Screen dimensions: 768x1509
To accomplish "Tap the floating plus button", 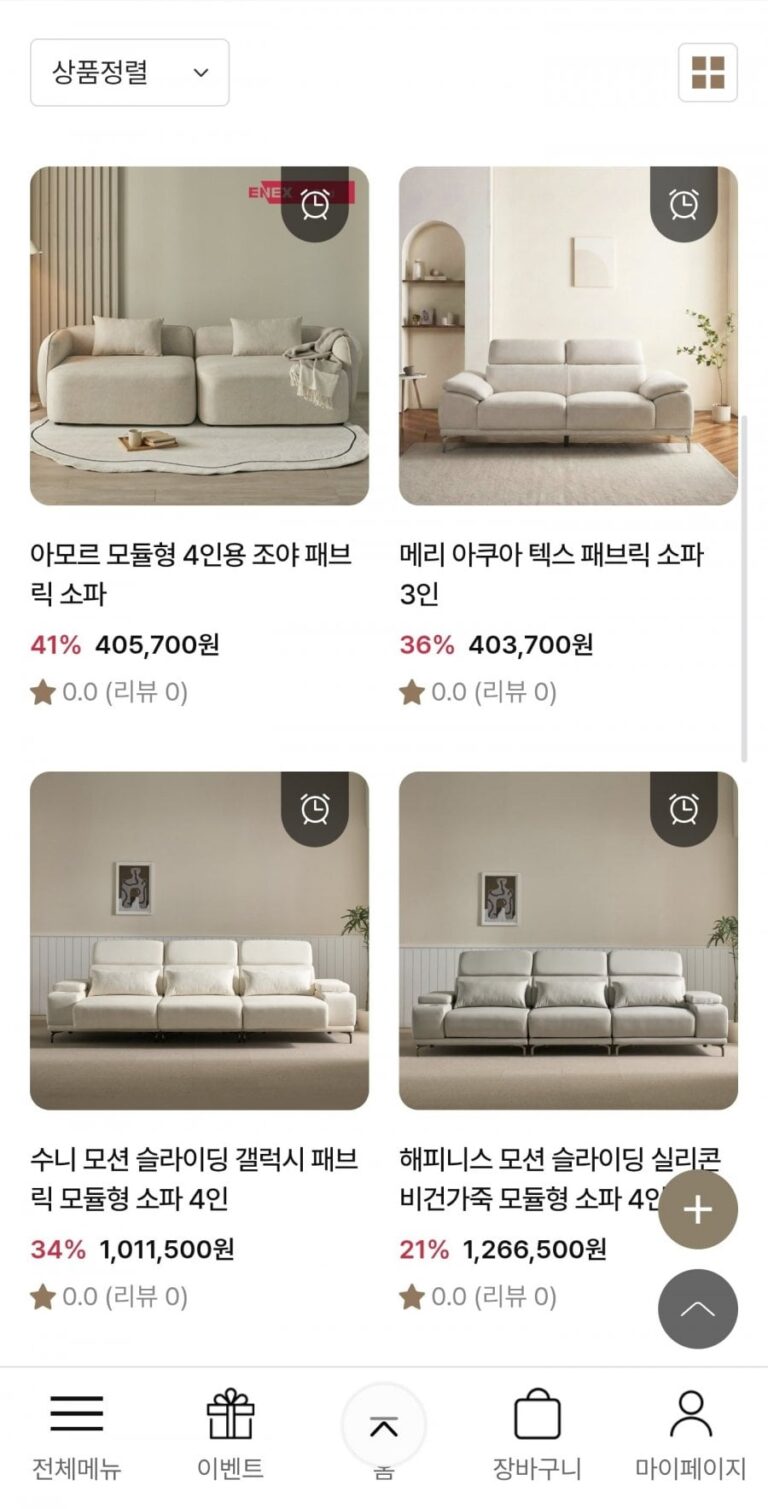I will coord(697,1210).
